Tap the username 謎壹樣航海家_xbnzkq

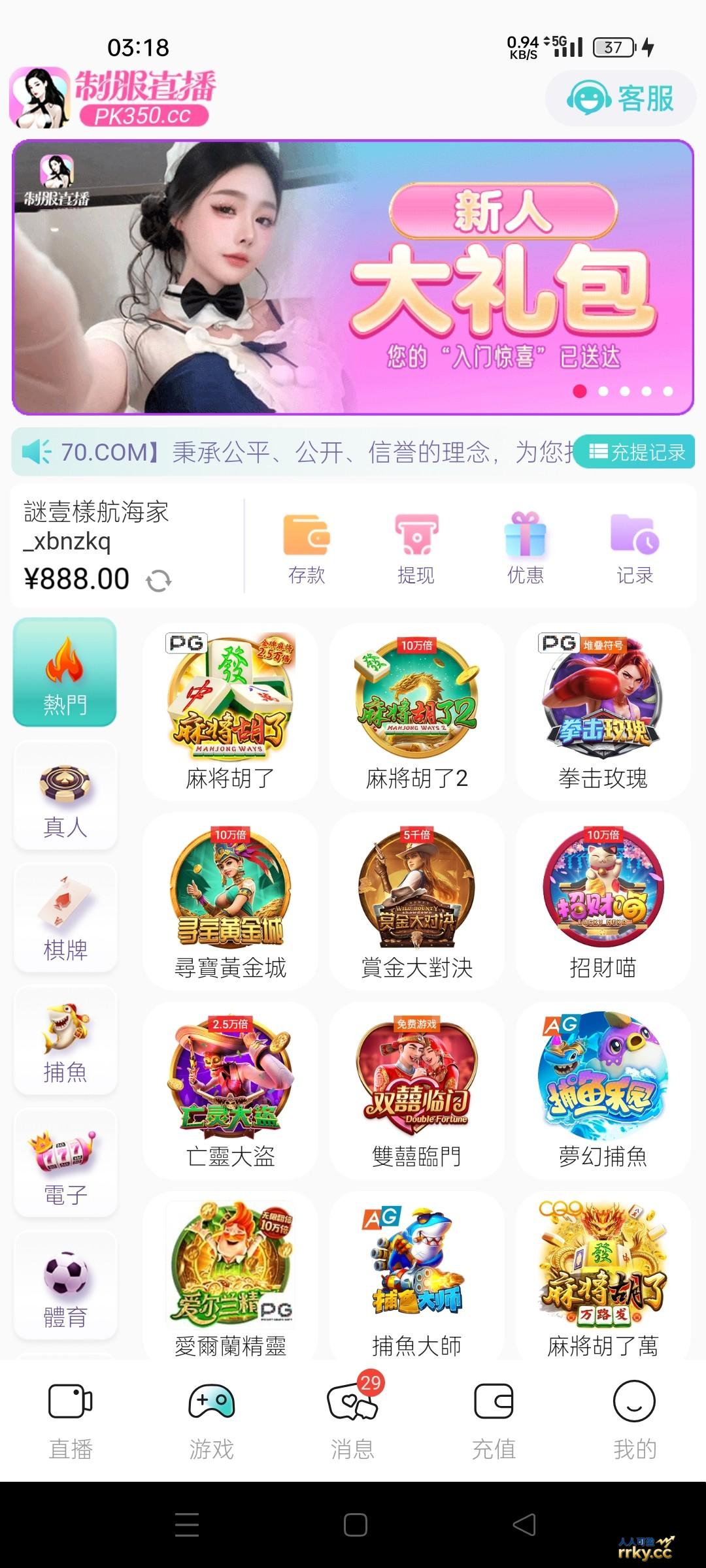tap(98, 526)
